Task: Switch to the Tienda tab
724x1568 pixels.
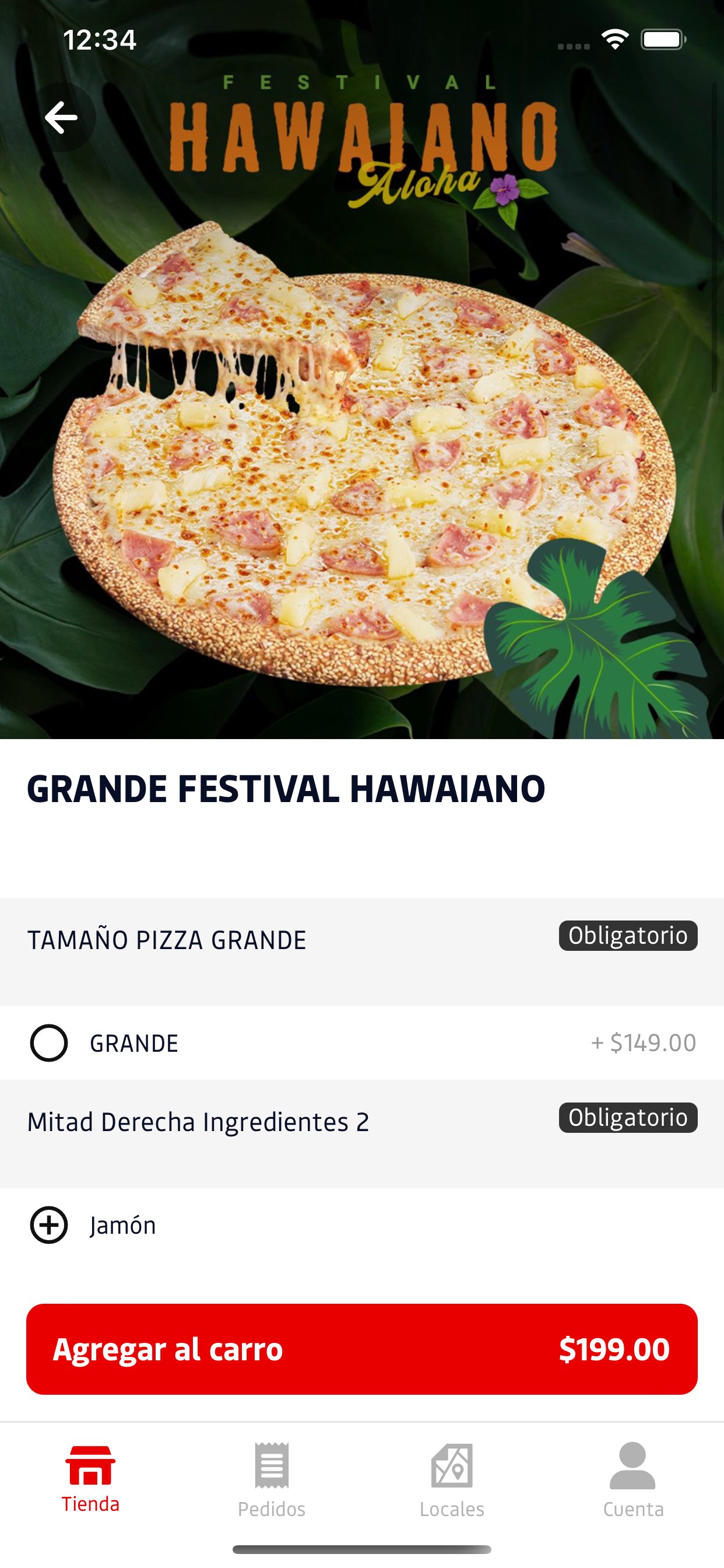Action: (x=91, y=1479)
